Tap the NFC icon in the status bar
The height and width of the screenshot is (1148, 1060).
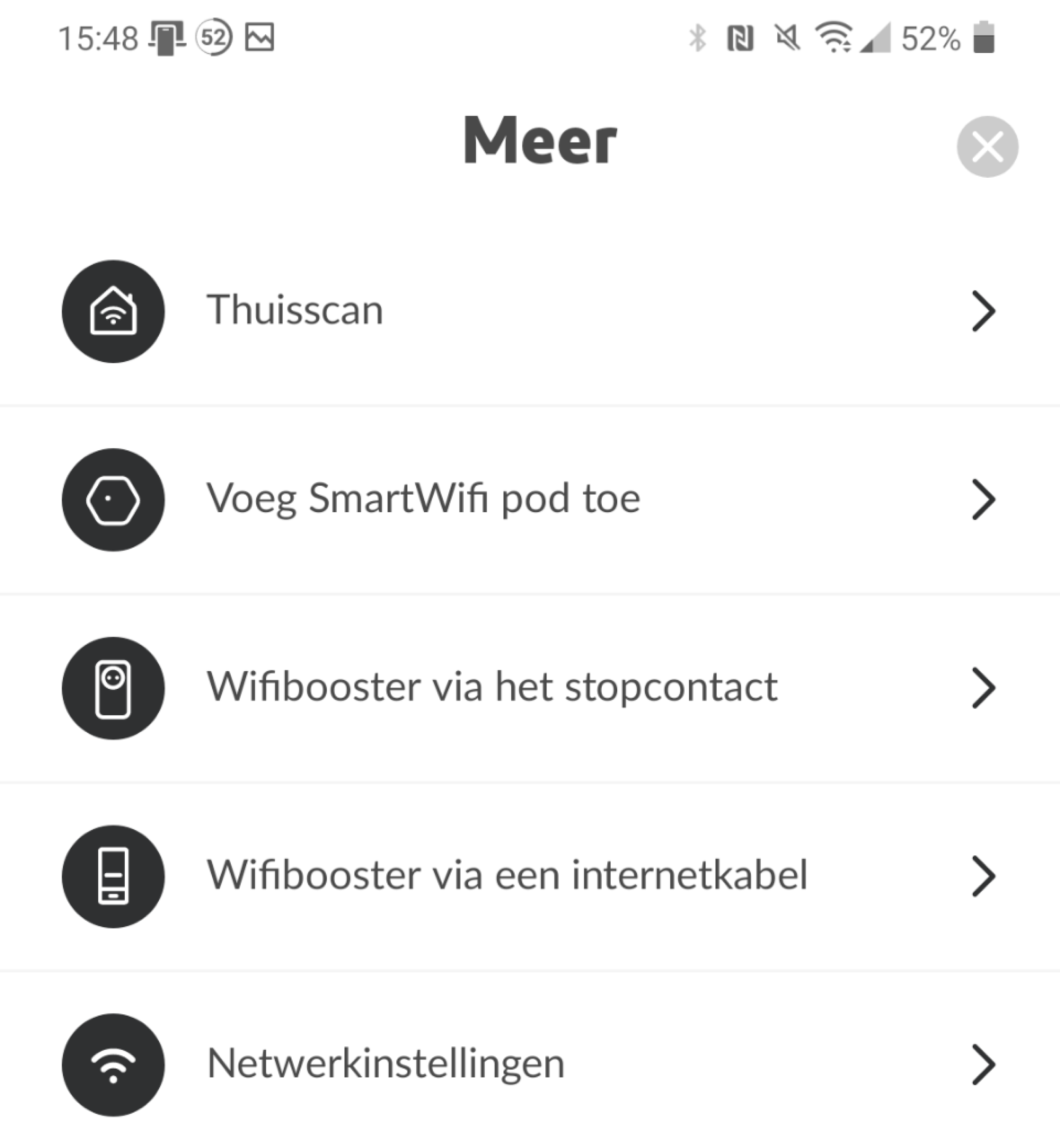[741, 38]
